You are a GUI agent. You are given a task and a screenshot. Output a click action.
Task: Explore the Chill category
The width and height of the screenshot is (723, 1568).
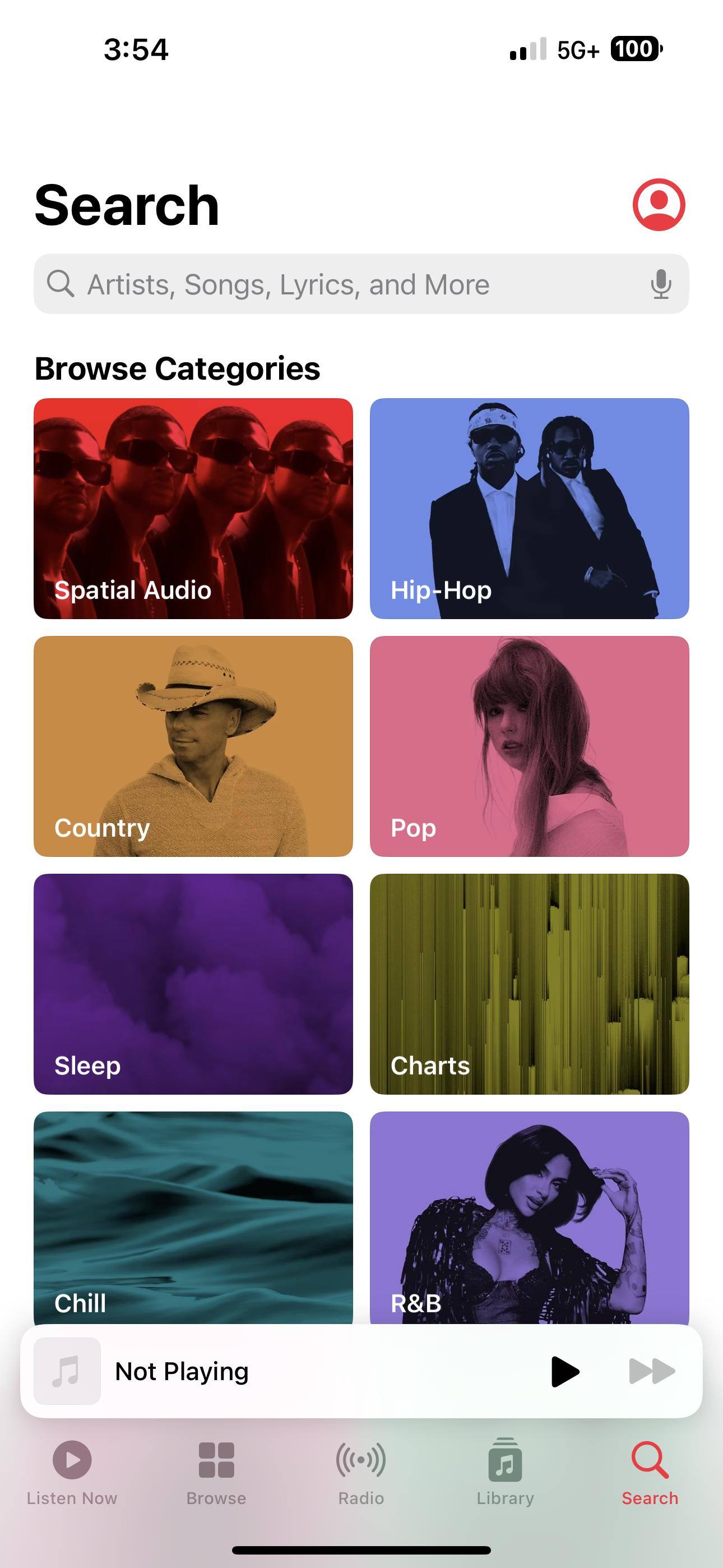tap(193, 1217)
